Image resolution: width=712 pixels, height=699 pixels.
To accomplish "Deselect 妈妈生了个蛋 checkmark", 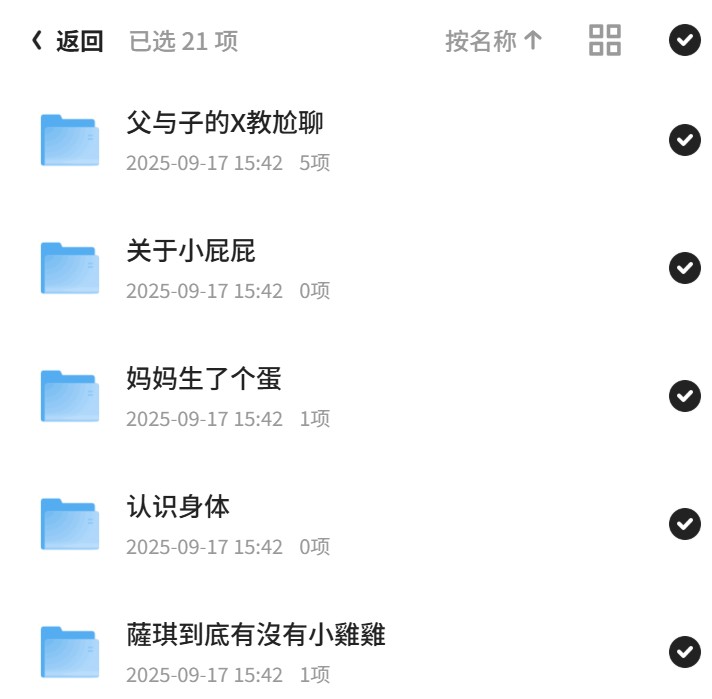I will 684,396.
